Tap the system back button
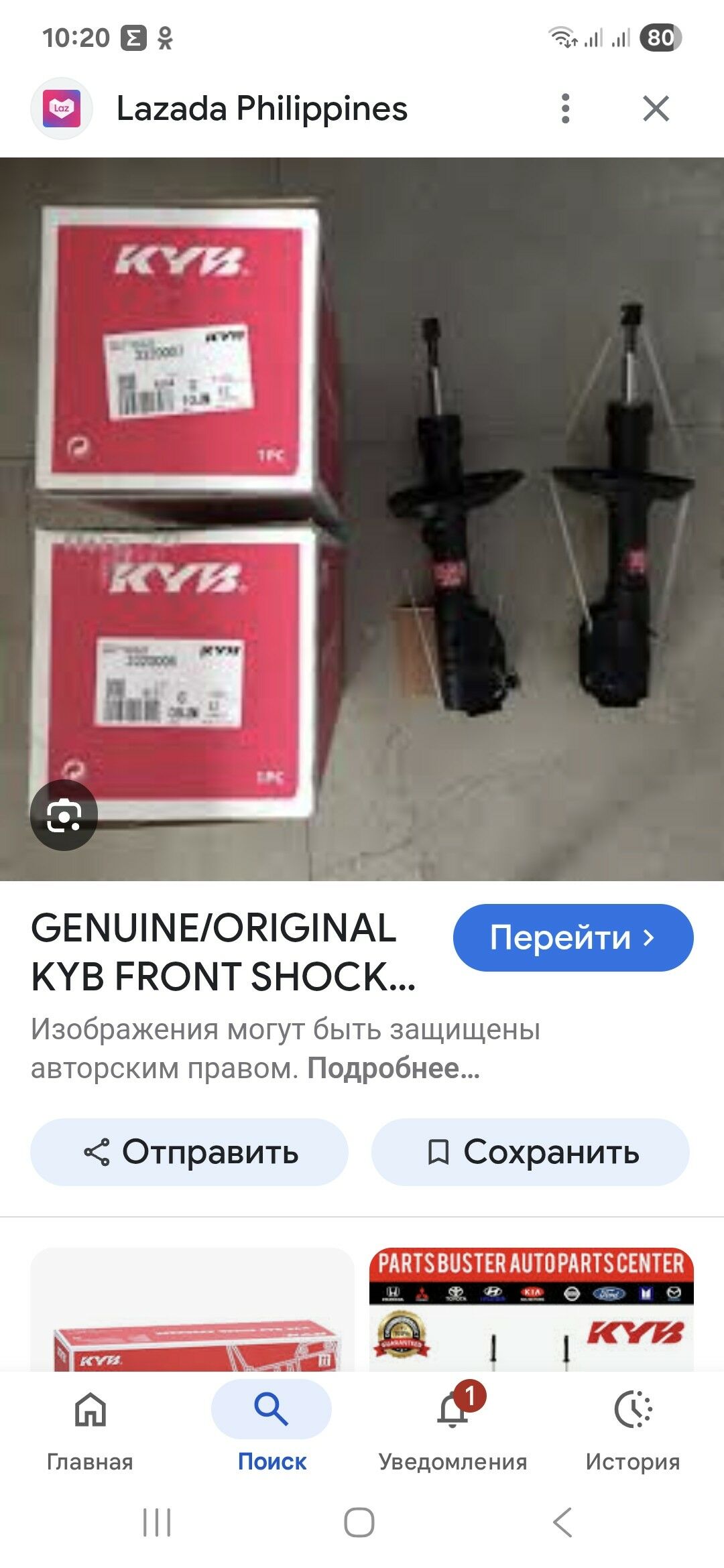Viewport: 724px width, 1568px height. (563, 1522)
